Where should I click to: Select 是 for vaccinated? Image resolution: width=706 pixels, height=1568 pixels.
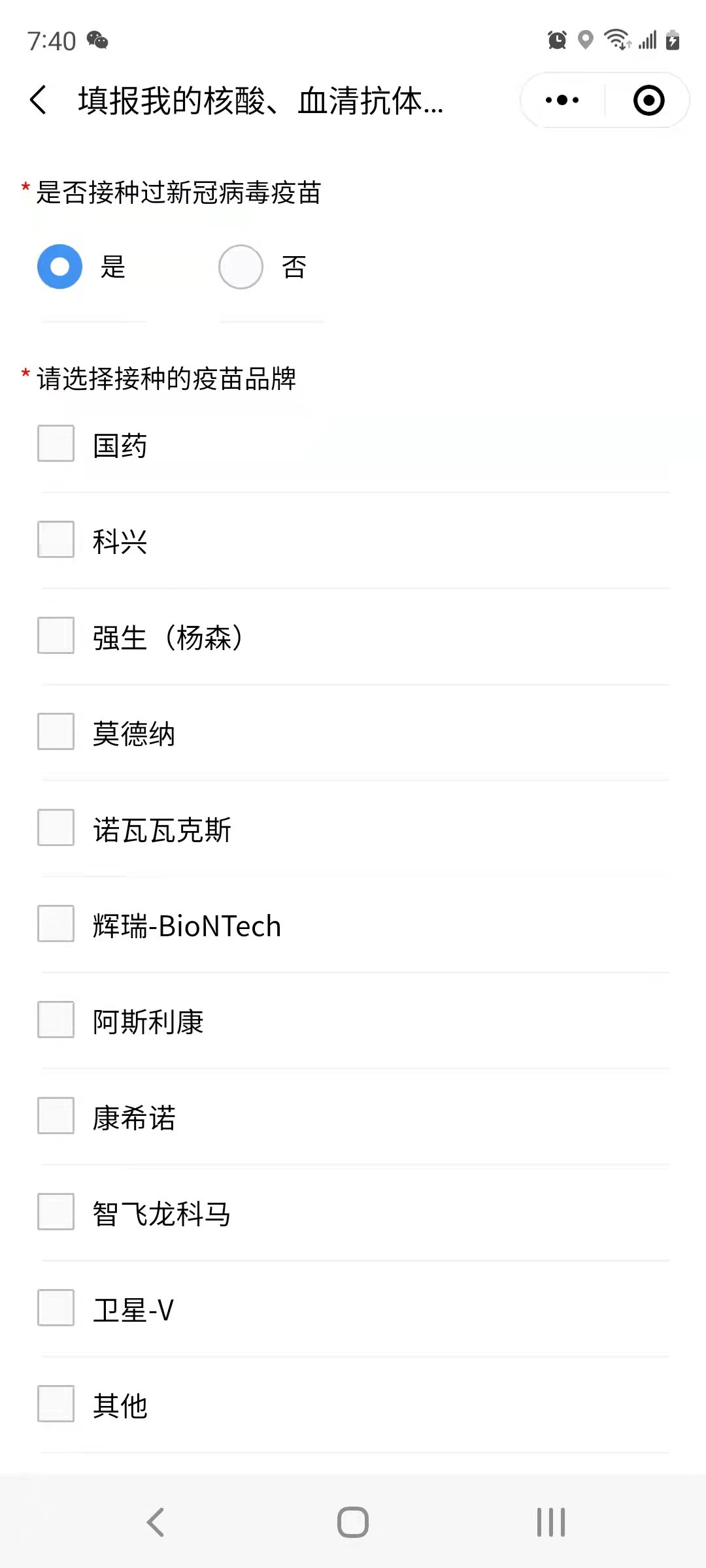point(59,267)
